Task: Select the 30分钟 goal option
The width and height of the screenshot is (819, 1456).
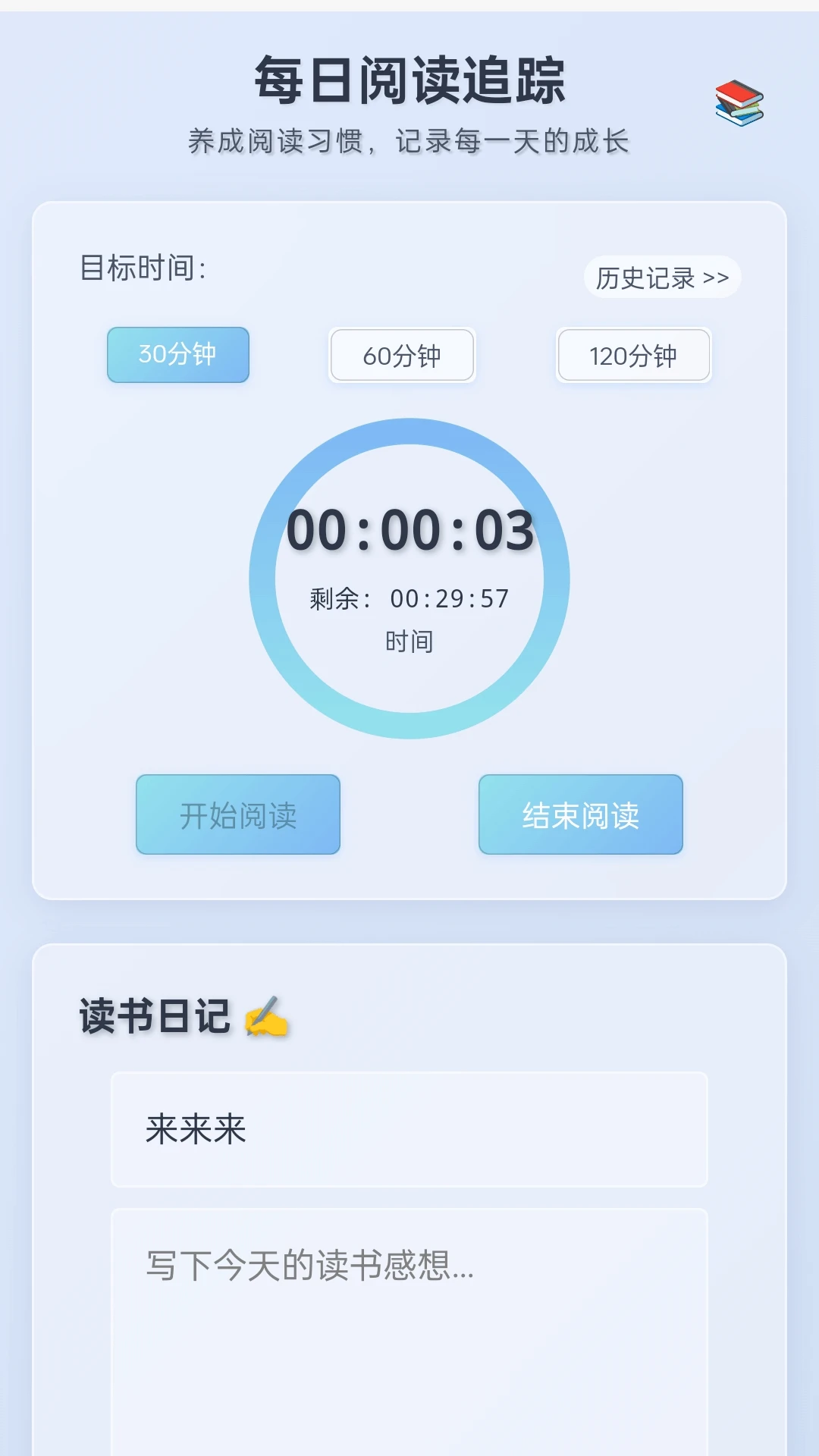Action: click(x=177, y=354)
